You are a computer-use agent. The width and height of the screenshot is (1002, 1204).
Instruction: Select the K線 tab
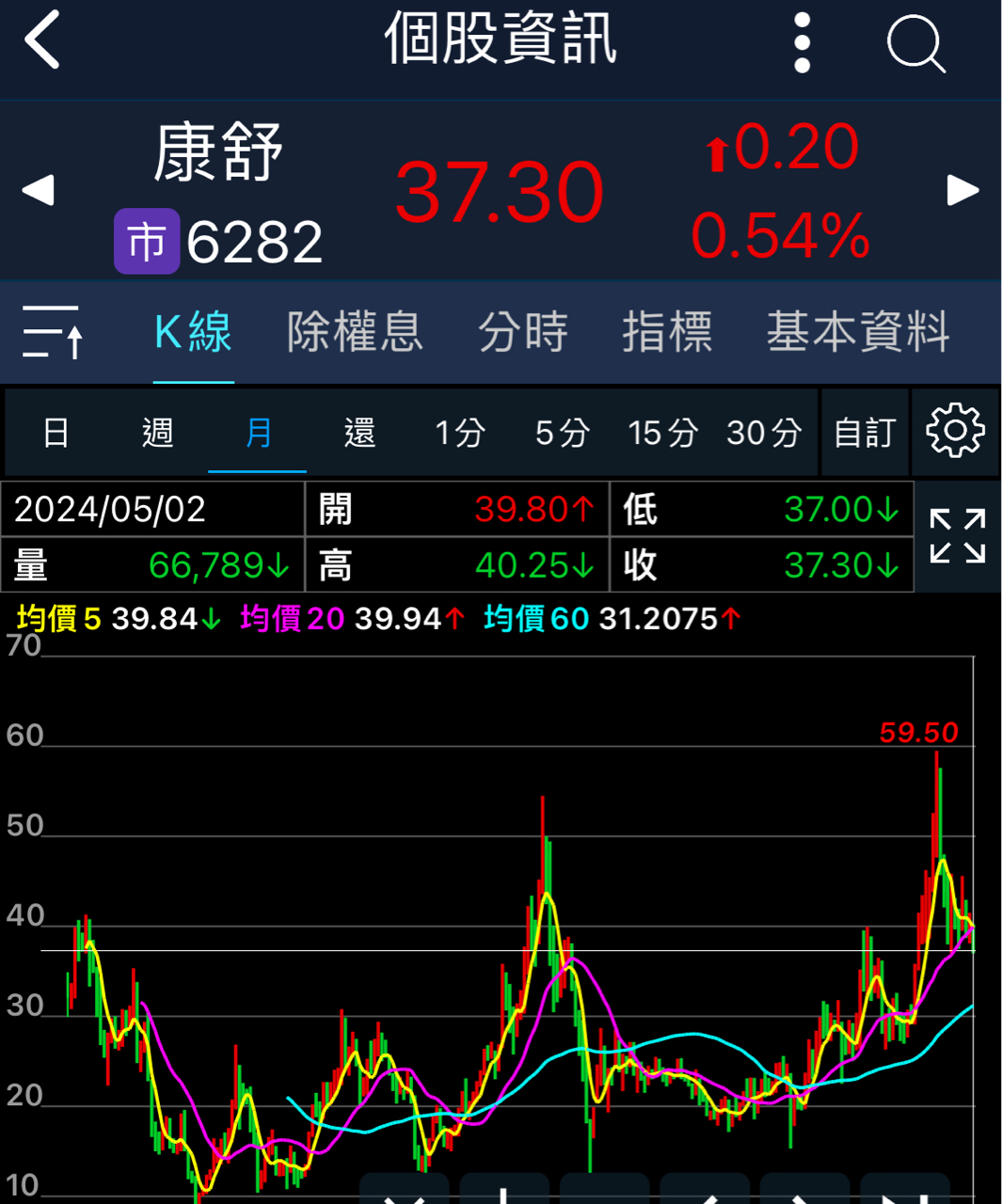tap(193, 332)
